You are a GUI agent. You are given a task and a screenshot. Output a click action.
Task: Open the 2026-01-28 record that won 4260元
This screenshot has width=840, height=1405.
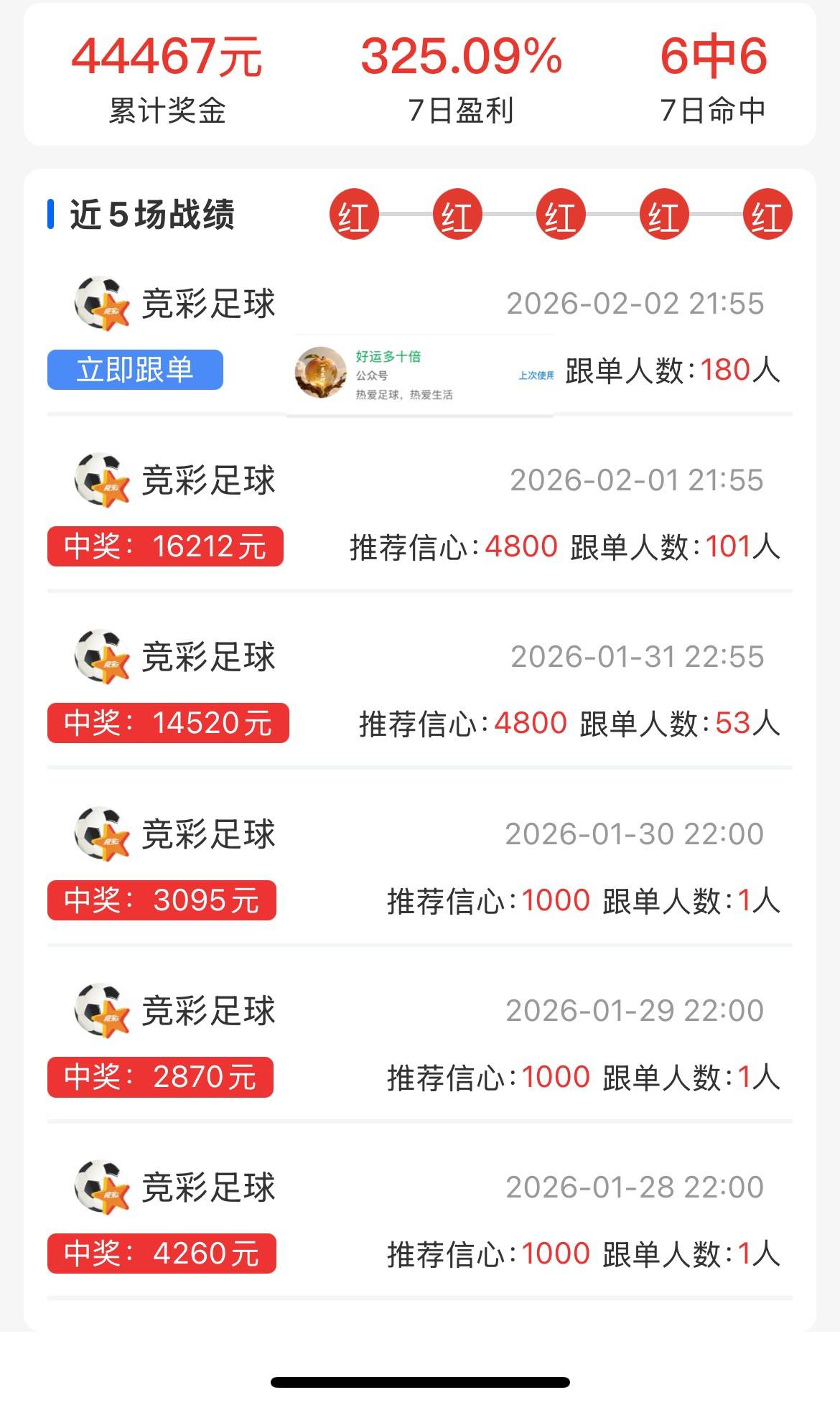pyautogui.click(x=419, y=1220)
